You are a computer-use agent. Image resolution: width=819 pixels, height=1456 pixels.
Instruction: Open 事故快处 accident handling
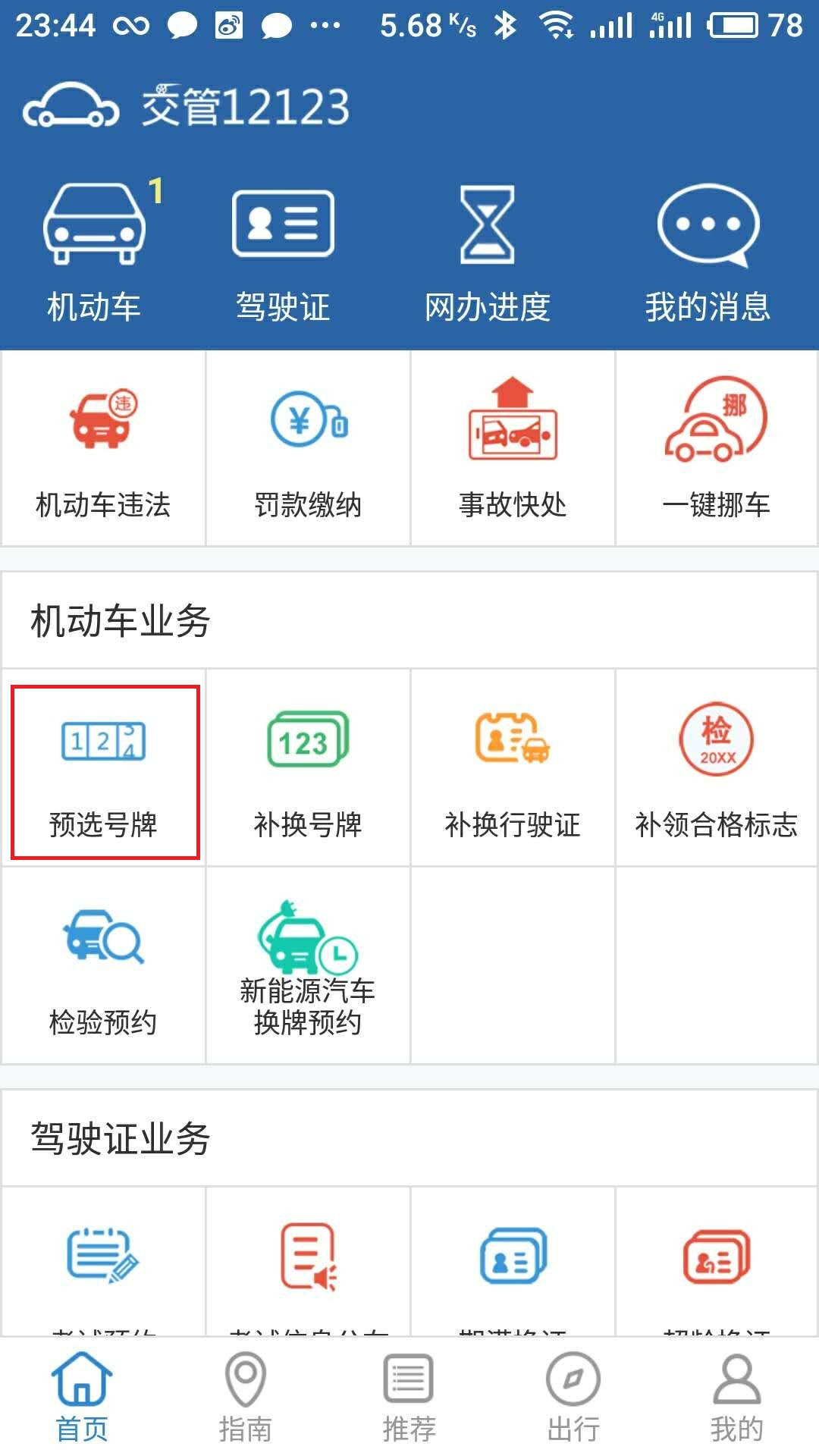tap(513, 449)
